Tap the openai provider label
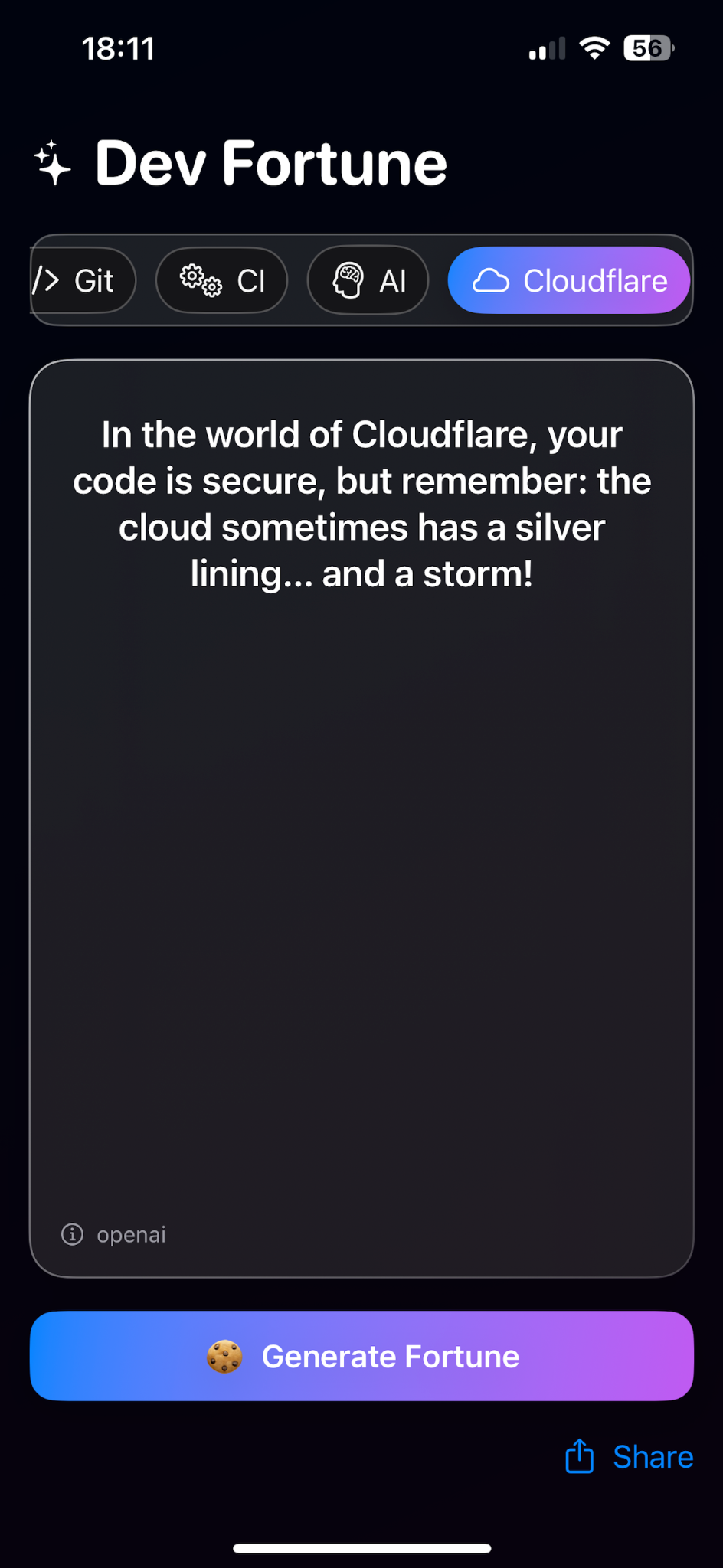The width and height of the screenshot is (723, 1568). (132, 1233)
